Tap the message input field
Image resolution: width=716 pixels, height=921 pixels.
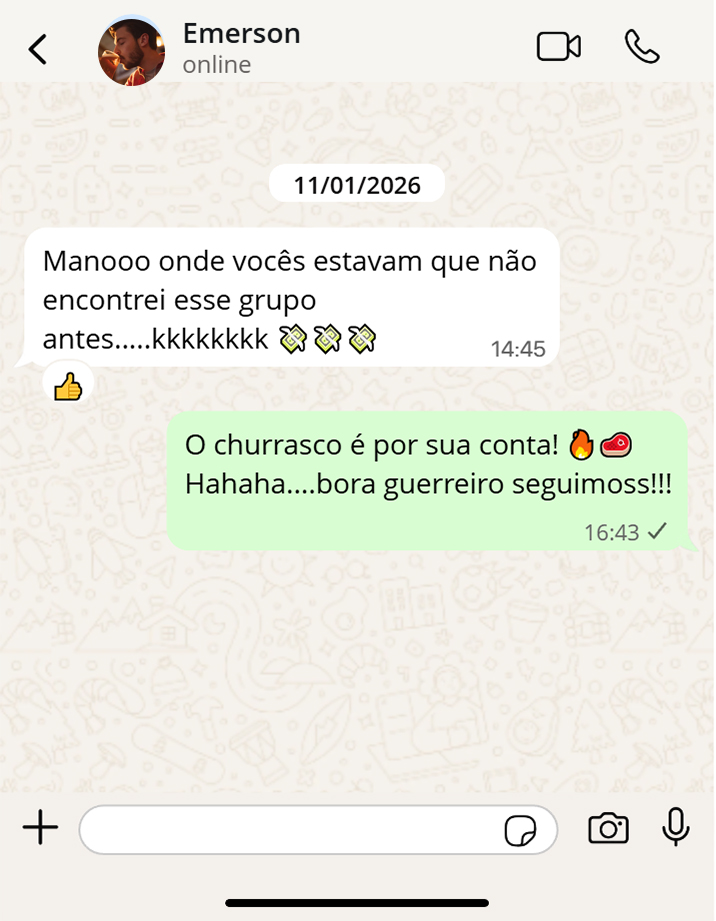click(290, 829)
